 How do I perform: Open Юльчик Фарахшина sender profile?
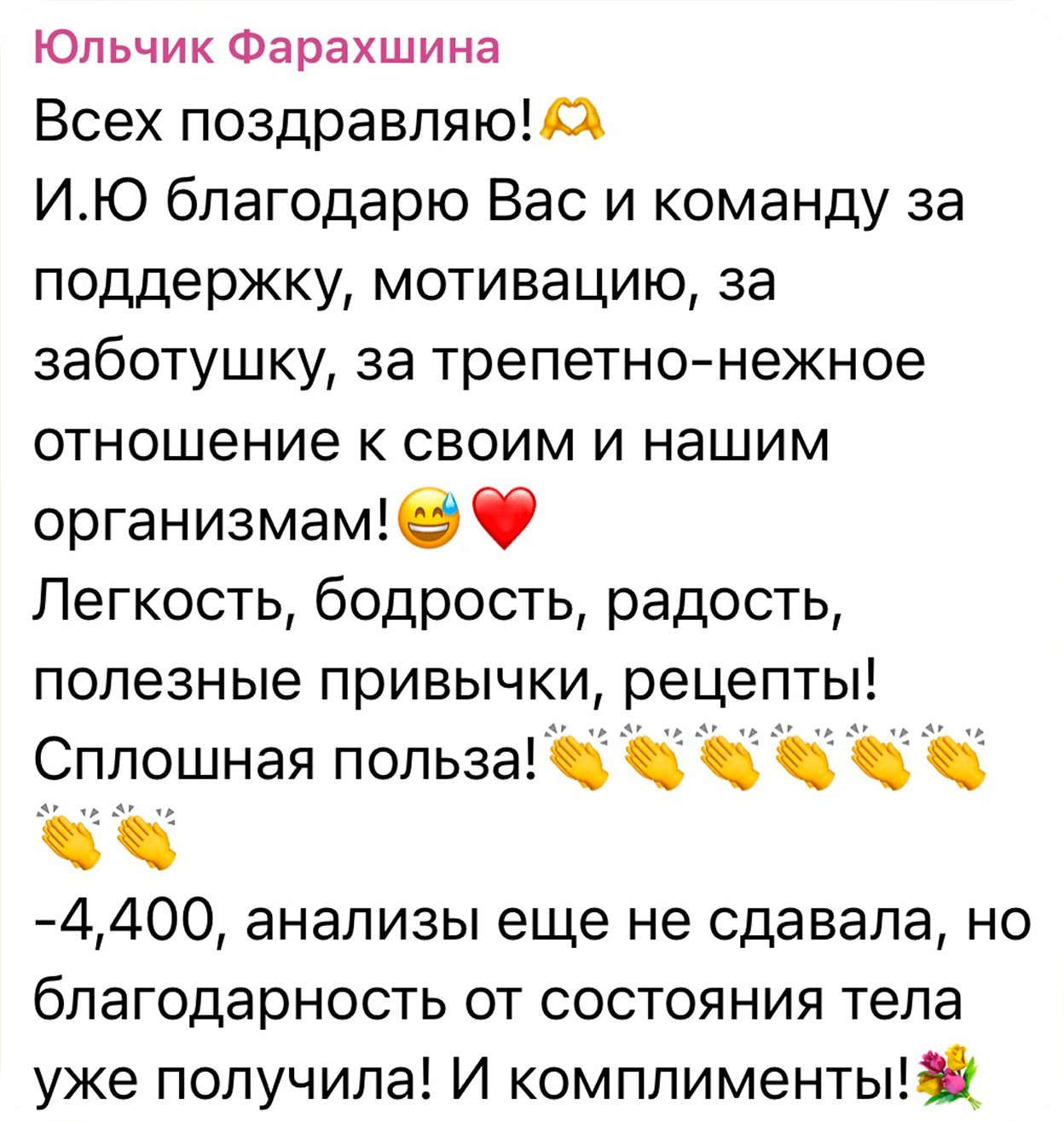click(x=267, y=49)
